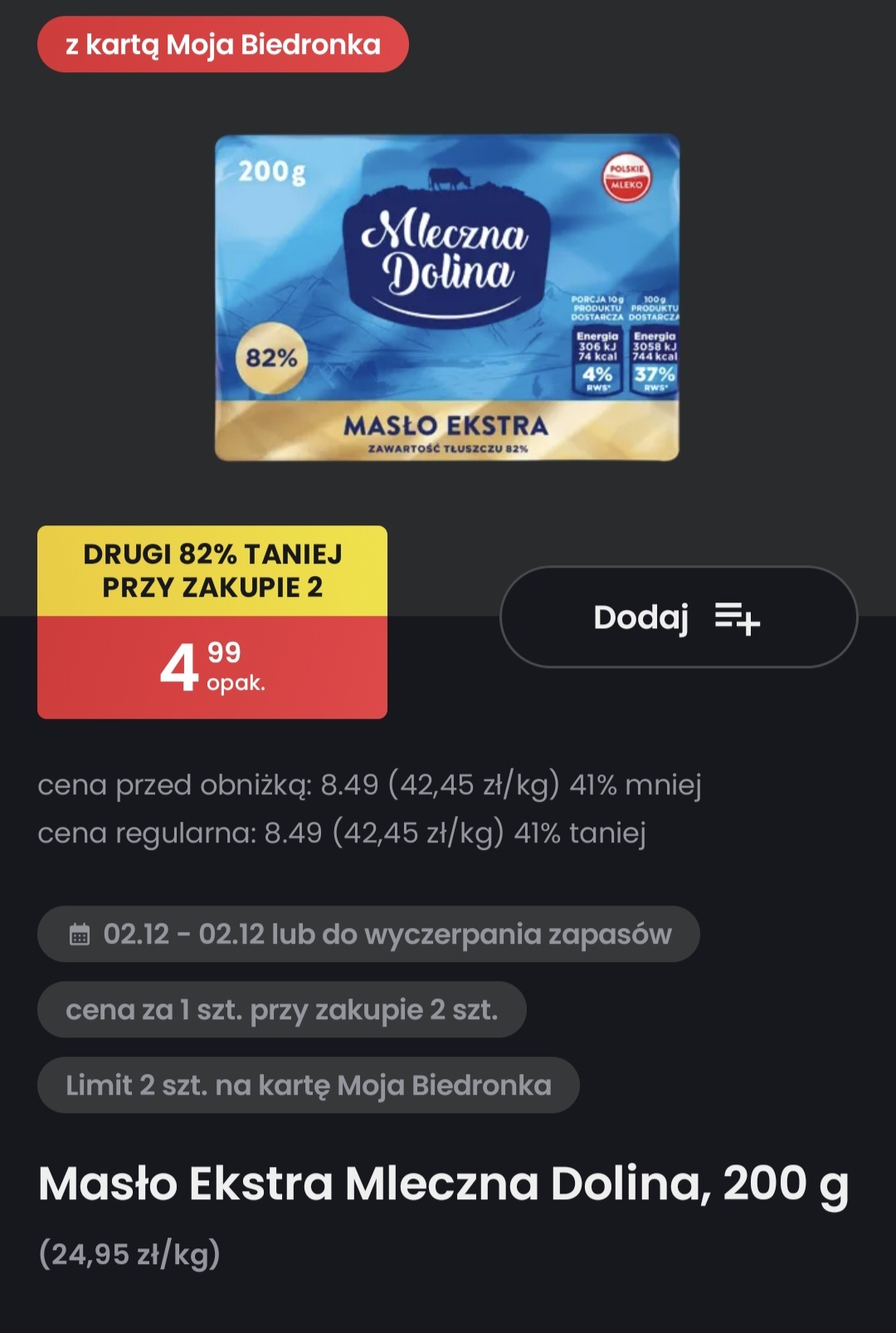The height and width of the screenshot is (1333, 896).
Task: Open the Masło Ekstra product image
Action: [447, 297]
